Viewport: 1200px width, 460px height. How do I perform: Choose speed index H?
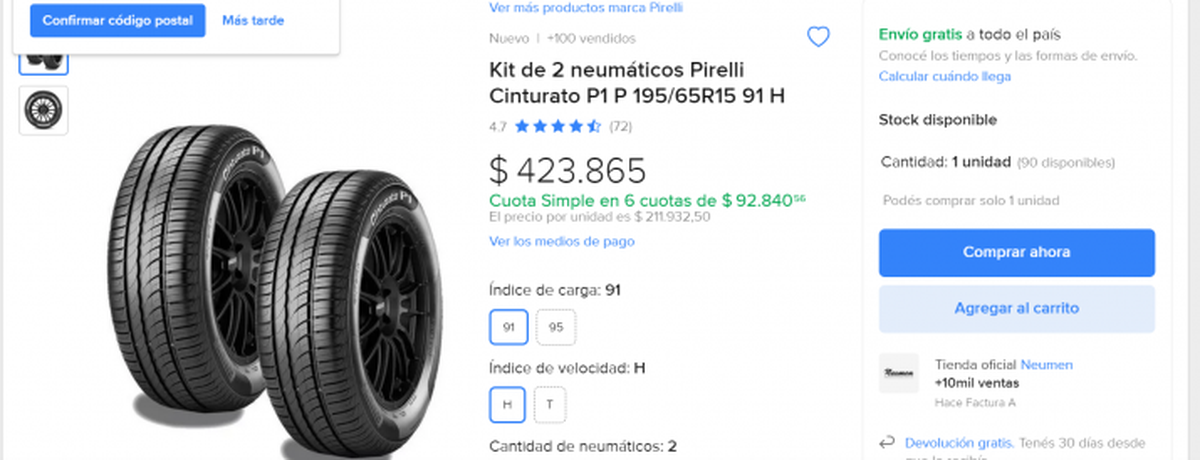(x=508, y=404)
